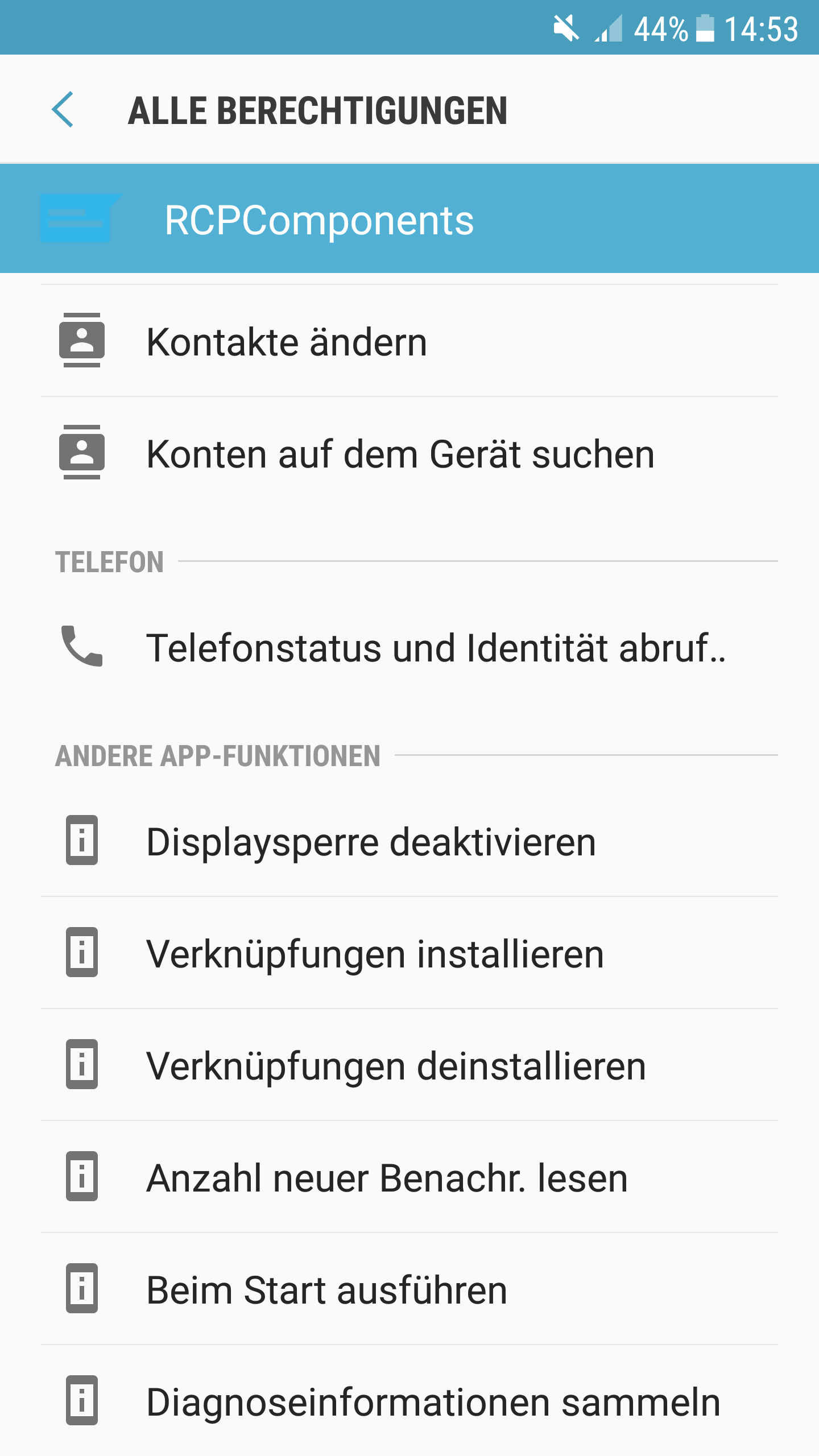Screen dimensions: 819x1456
Task: Tap Telefonstatus und Identität abrufen
Action: click(409, 647)
